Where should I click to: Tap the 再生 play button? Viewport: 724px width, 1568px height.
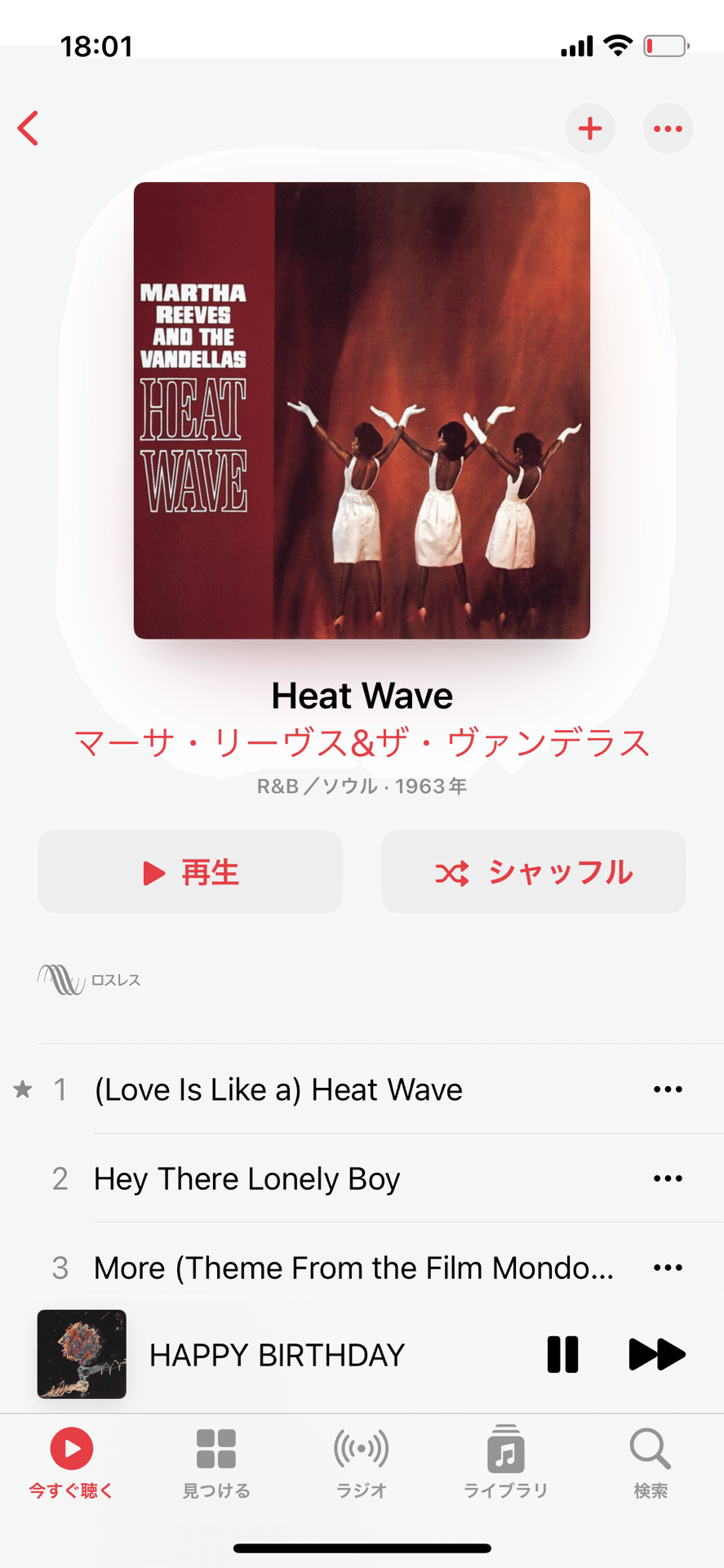190,872
